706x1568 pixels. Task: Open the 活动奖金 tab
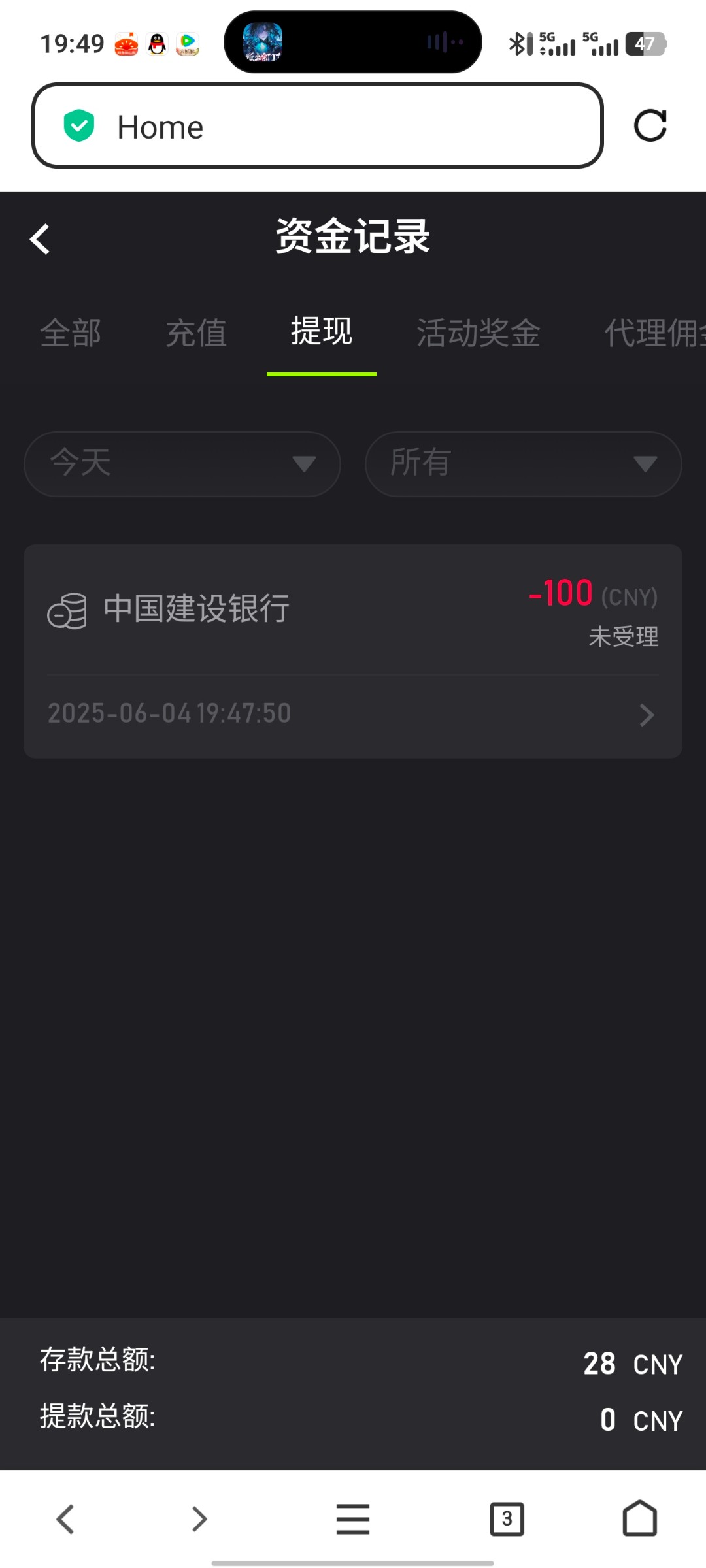pyautogui.click(x=479, y=333)
